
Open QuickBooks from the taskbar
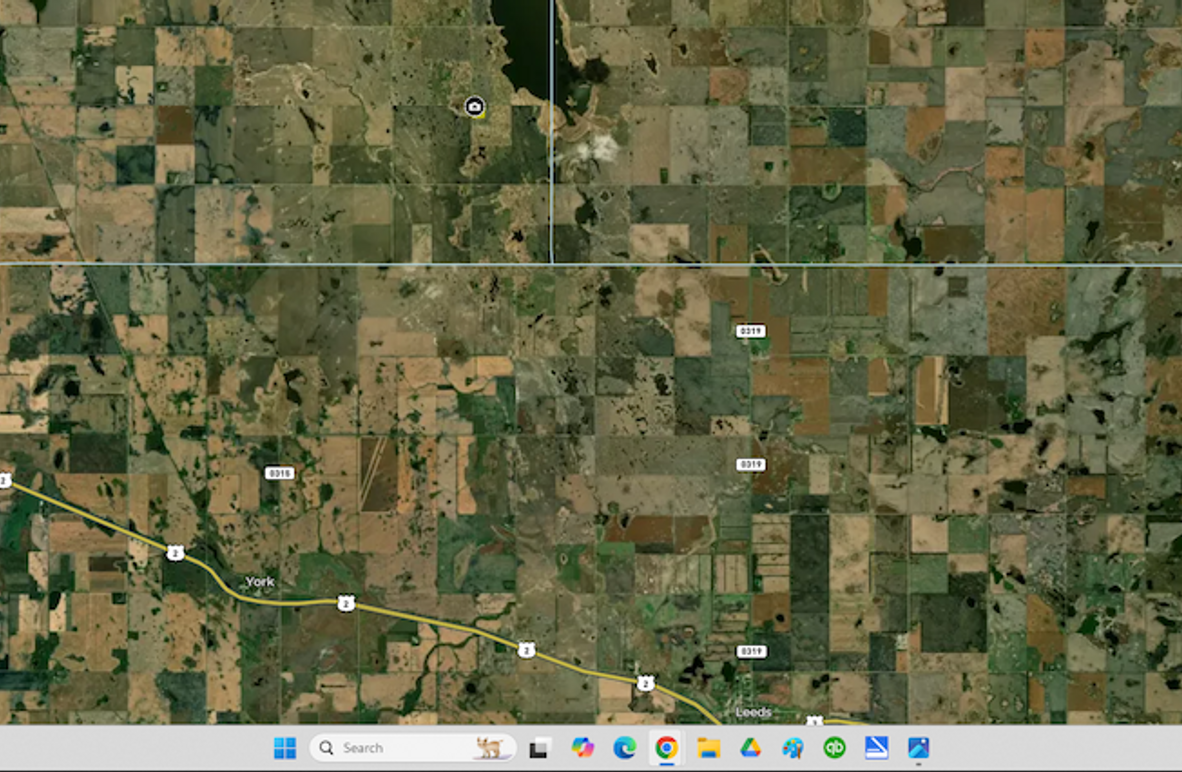834,748
